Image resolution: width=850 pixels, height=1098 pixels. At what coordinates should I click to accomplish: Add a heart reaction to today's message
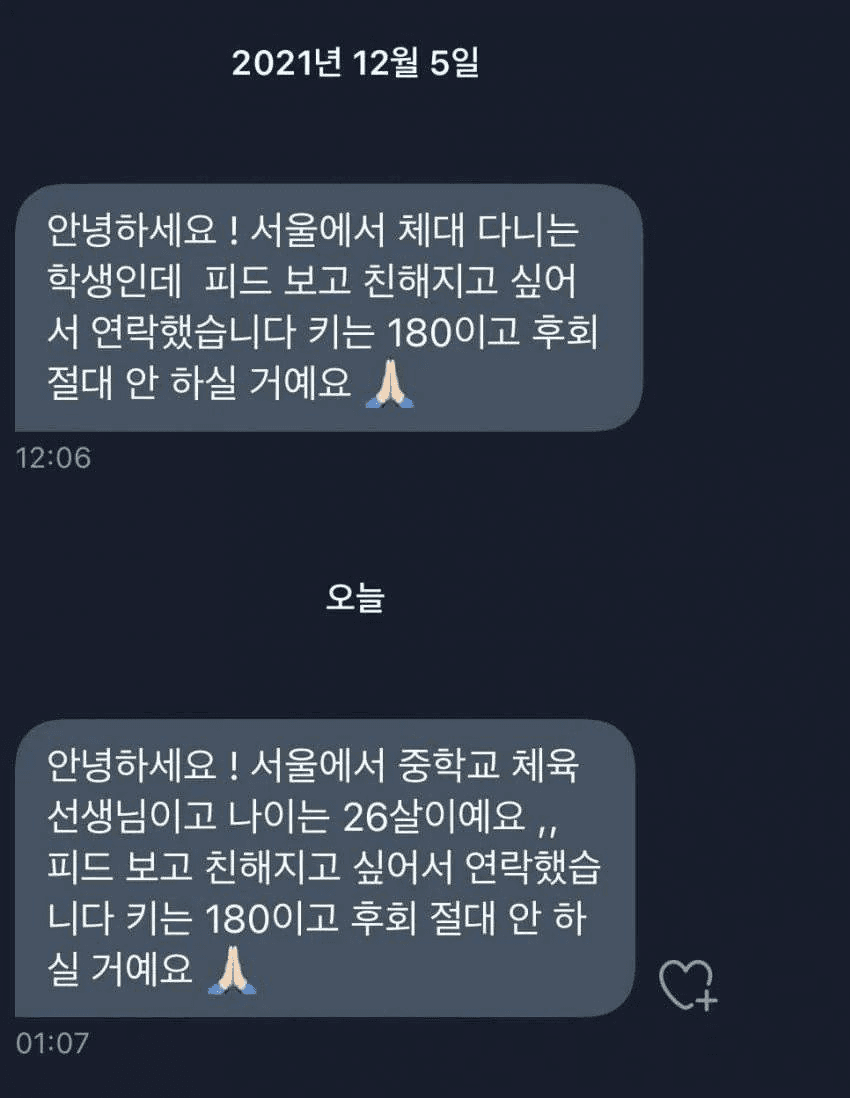coord(687,984)
